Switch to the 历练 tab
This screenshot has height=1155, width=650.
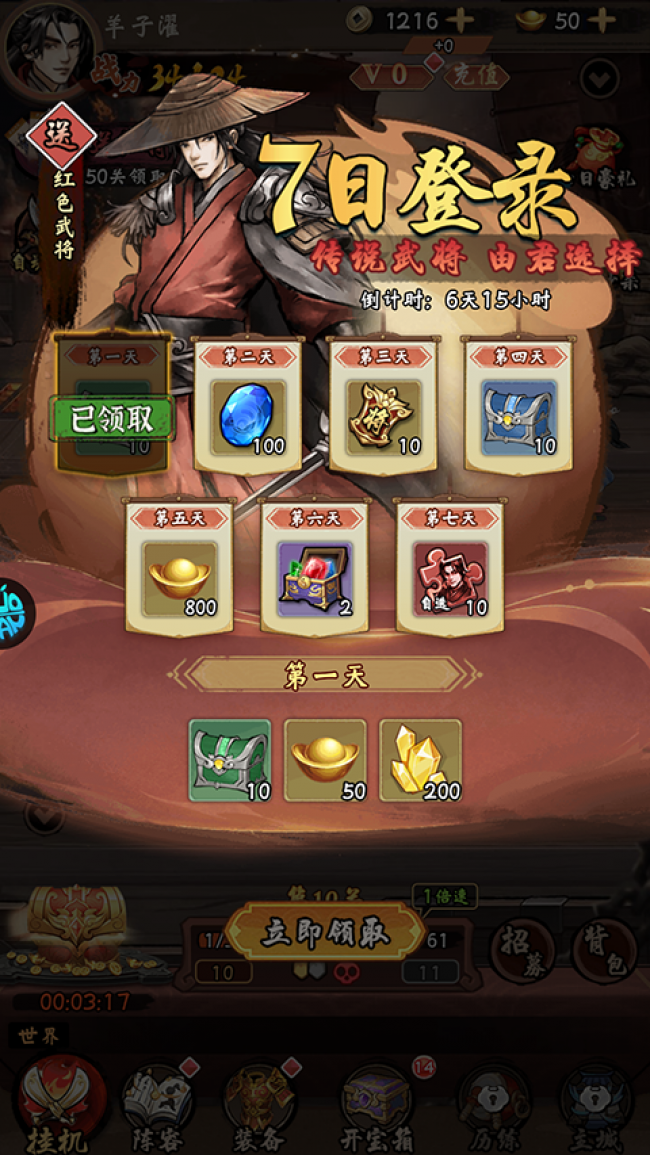coord(492,1105)
